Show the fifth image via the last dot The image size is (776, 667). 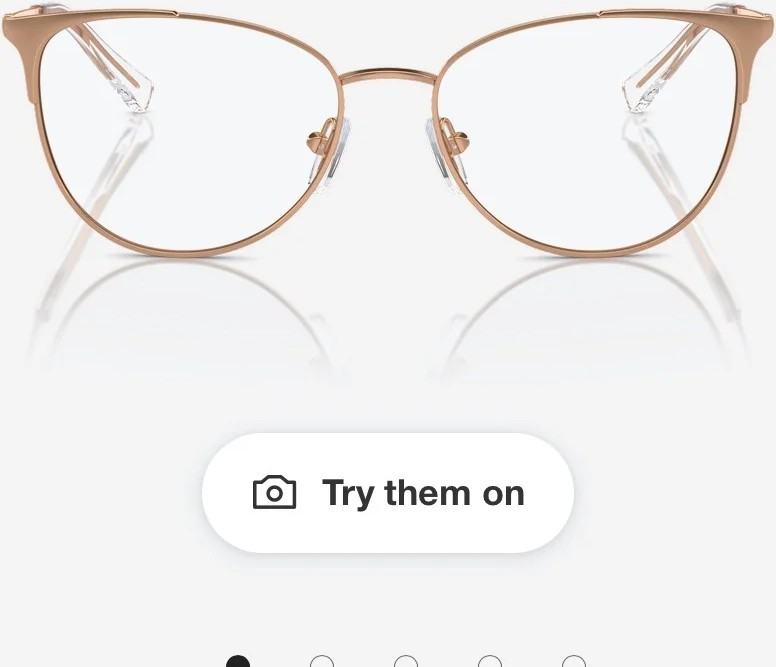pos(574,663)
